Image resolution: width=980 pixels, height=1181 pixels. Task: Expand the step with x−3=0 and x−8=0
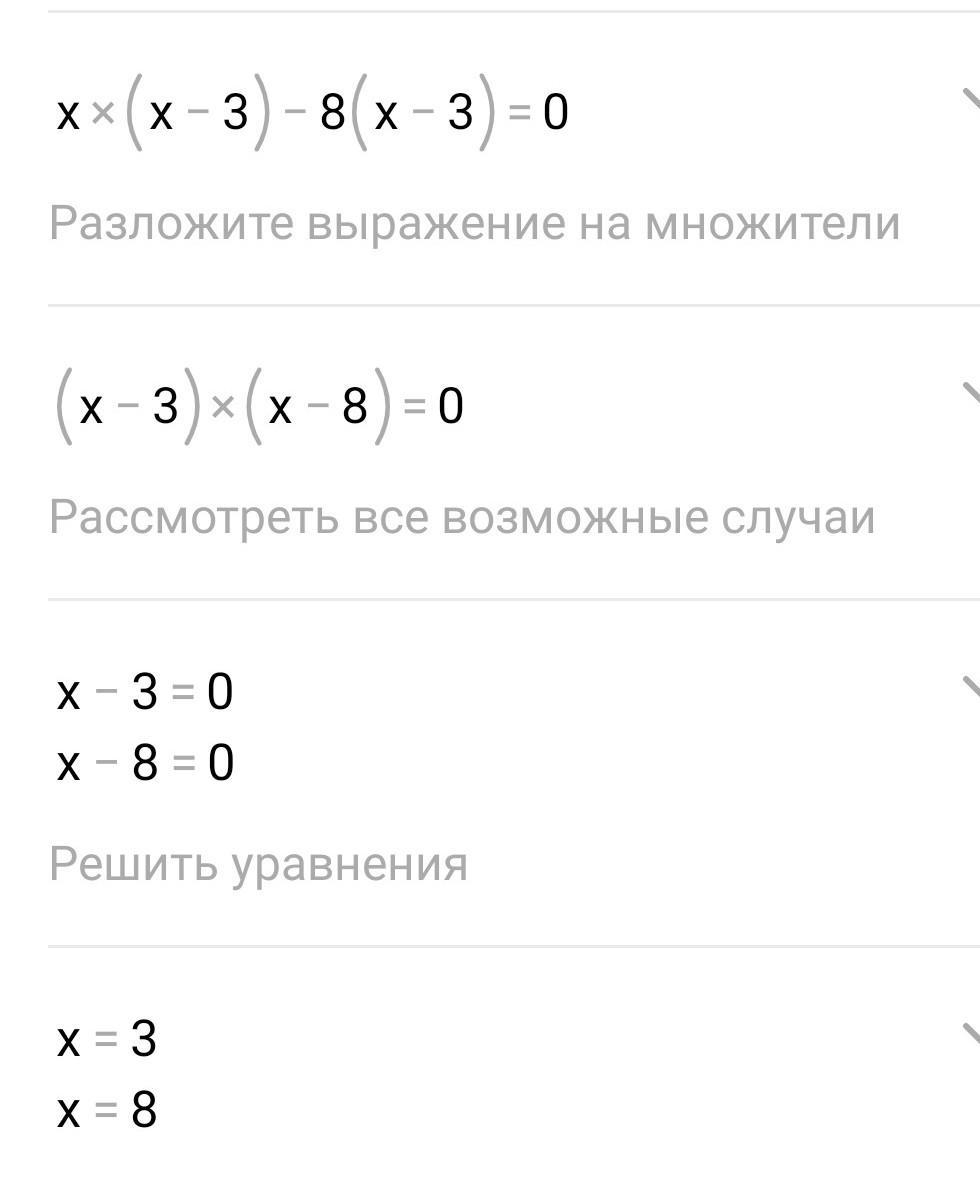(x=969, y=687)
